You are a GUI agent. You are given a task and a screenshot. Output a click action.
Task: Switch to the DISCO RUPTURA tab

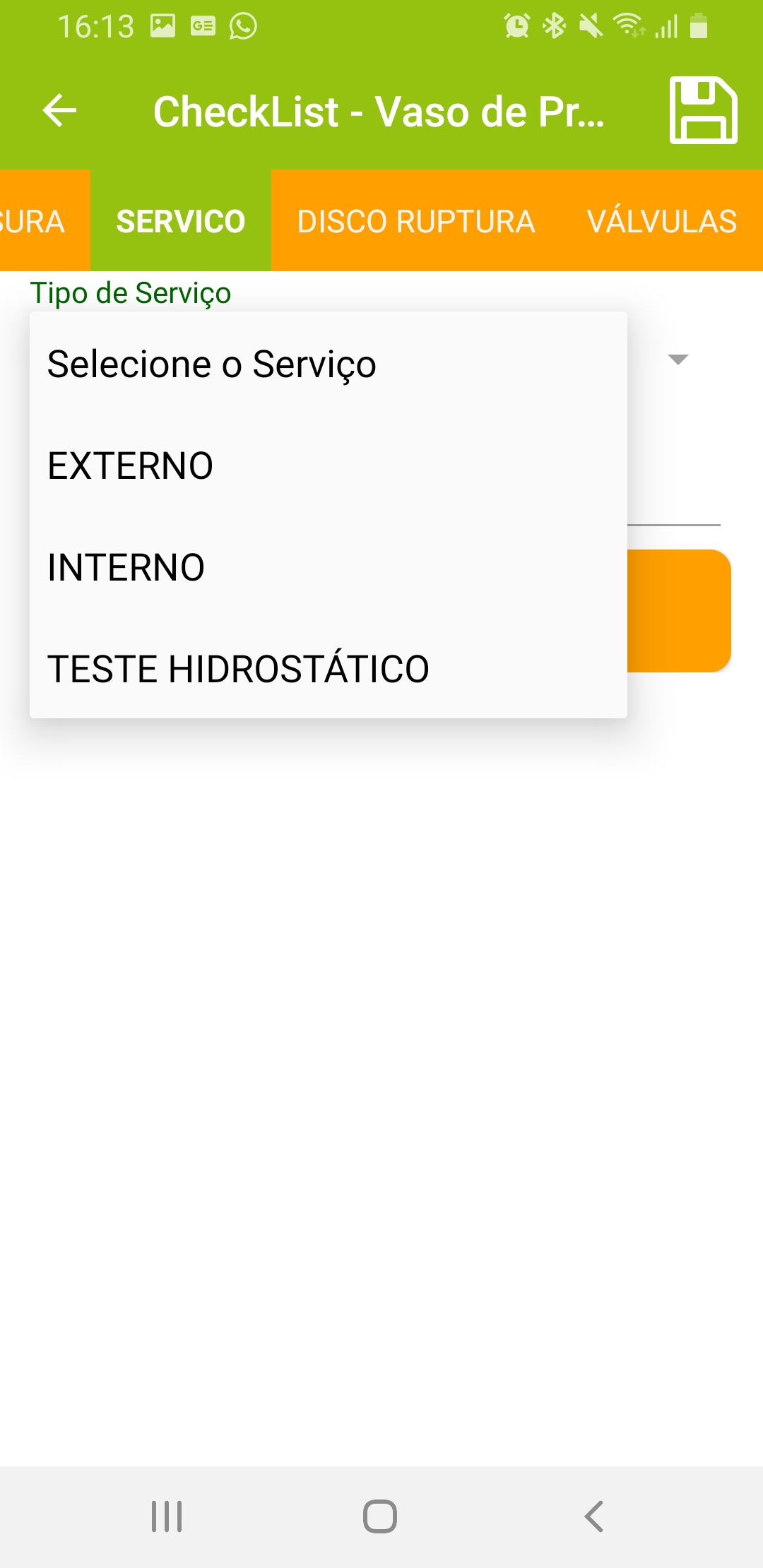415,221
